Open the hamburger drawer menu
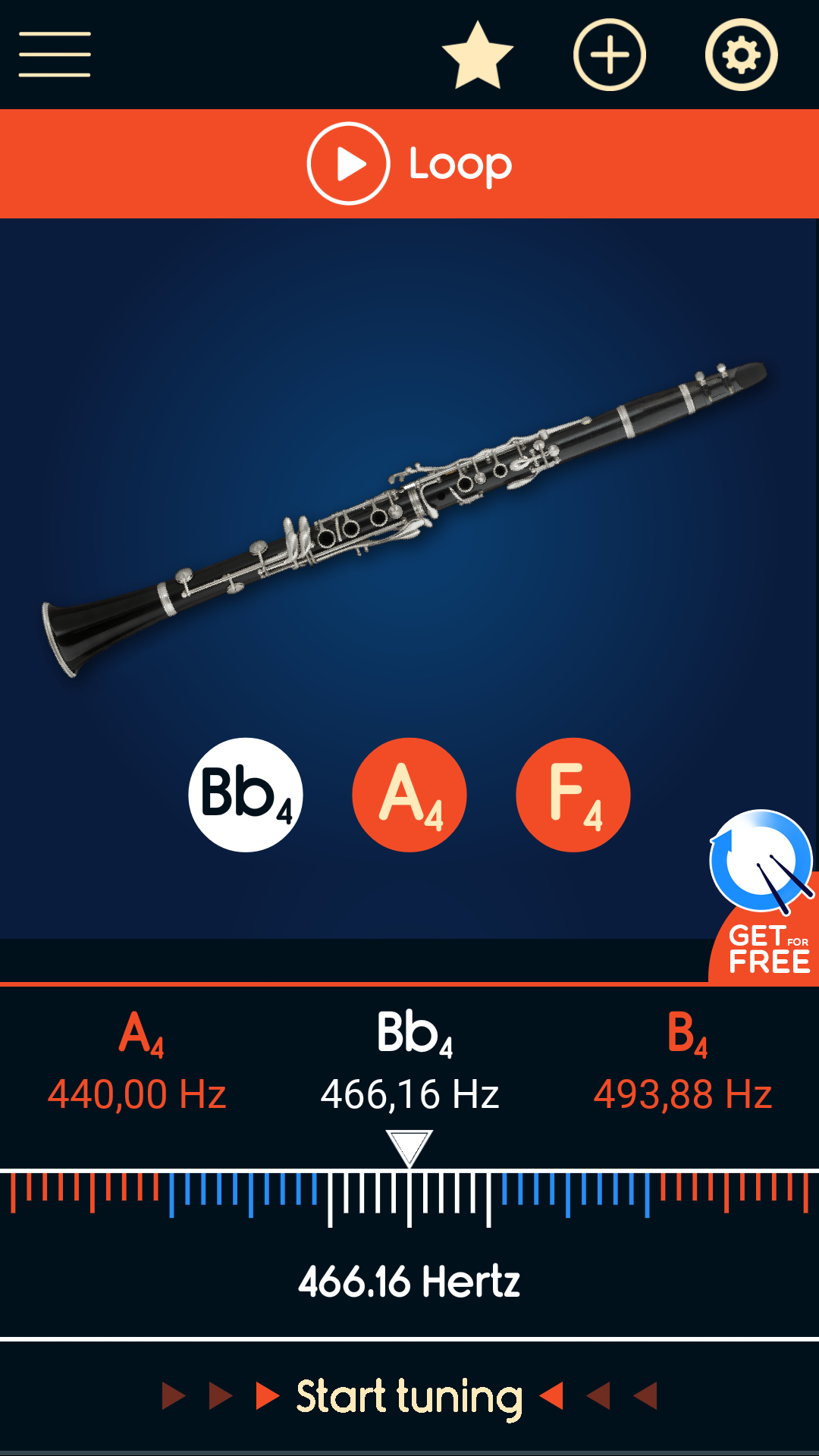The height and width of the screenshot is (1456, 819). point(55,55)
